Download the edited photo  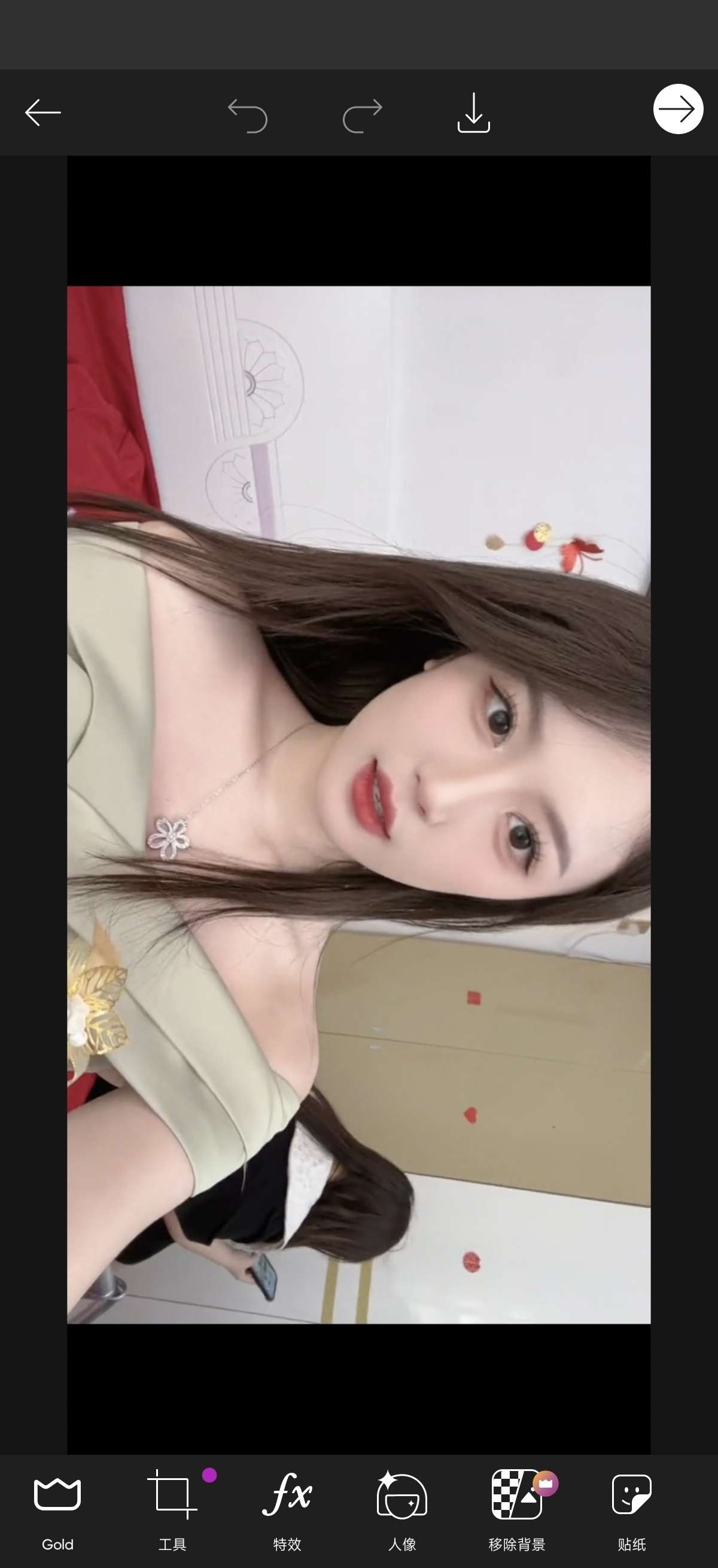(473, 113)
